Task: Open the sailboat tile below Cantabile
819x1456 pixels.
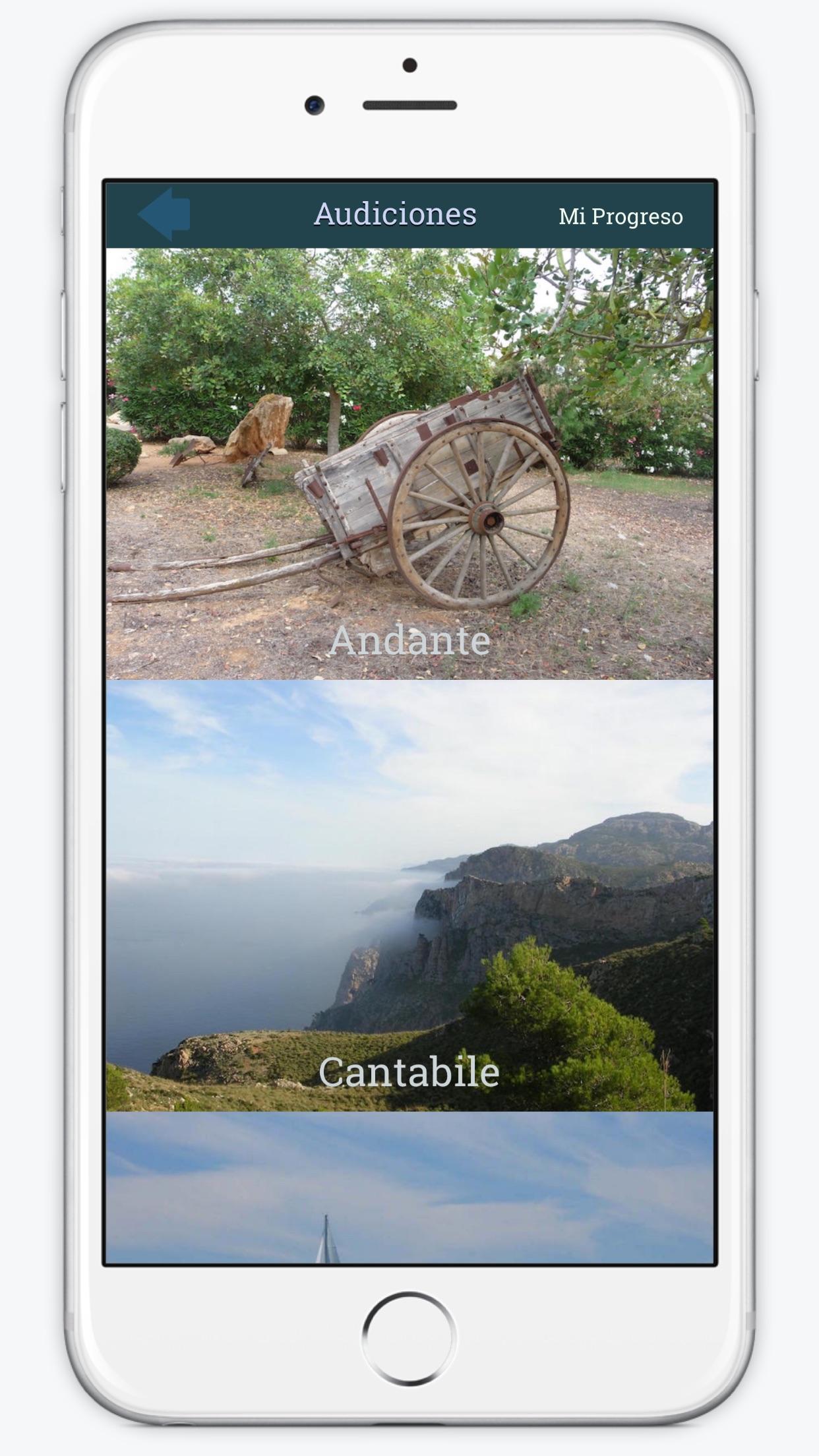Action: pyautogui.click(x=409, y=1187)
